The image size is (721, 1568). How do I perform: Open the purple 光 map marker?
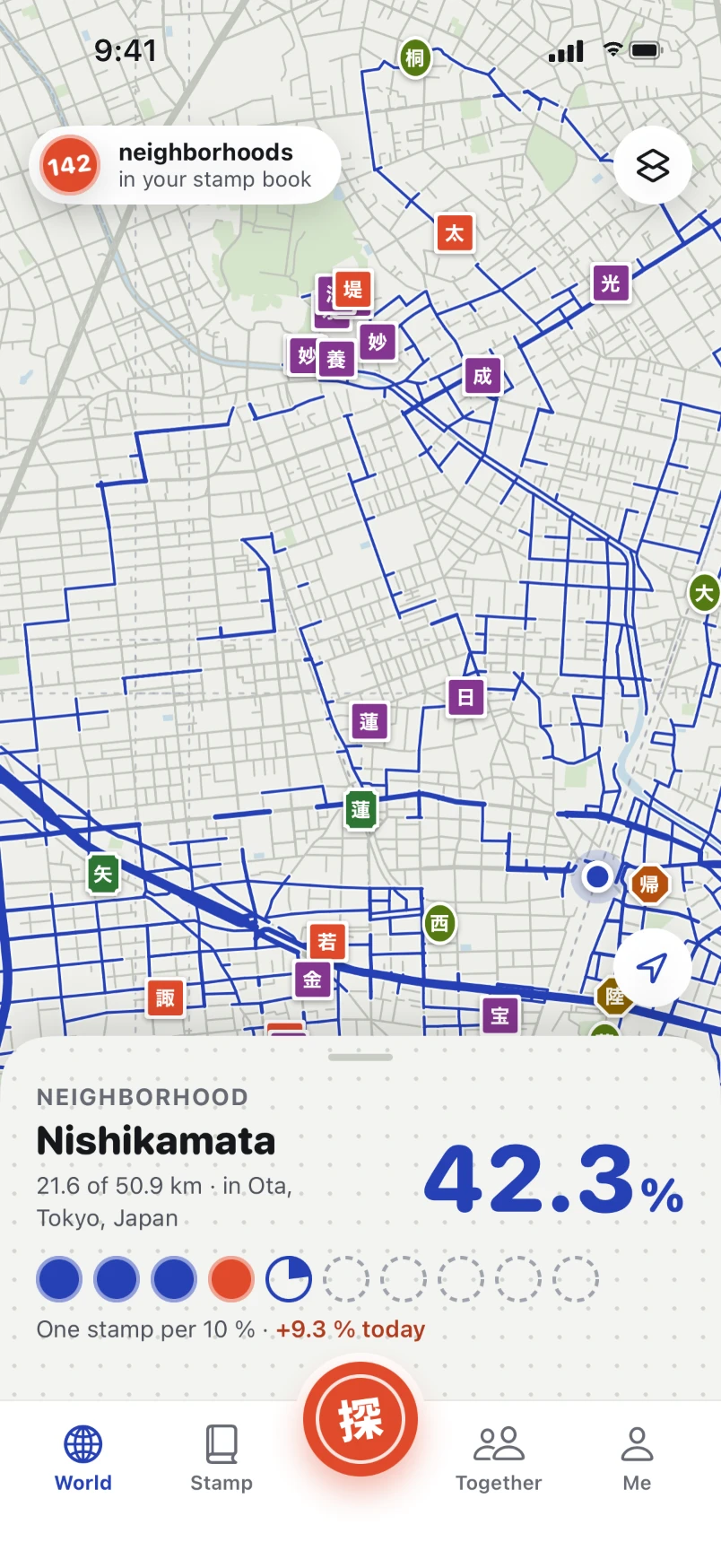pos(611,283)
